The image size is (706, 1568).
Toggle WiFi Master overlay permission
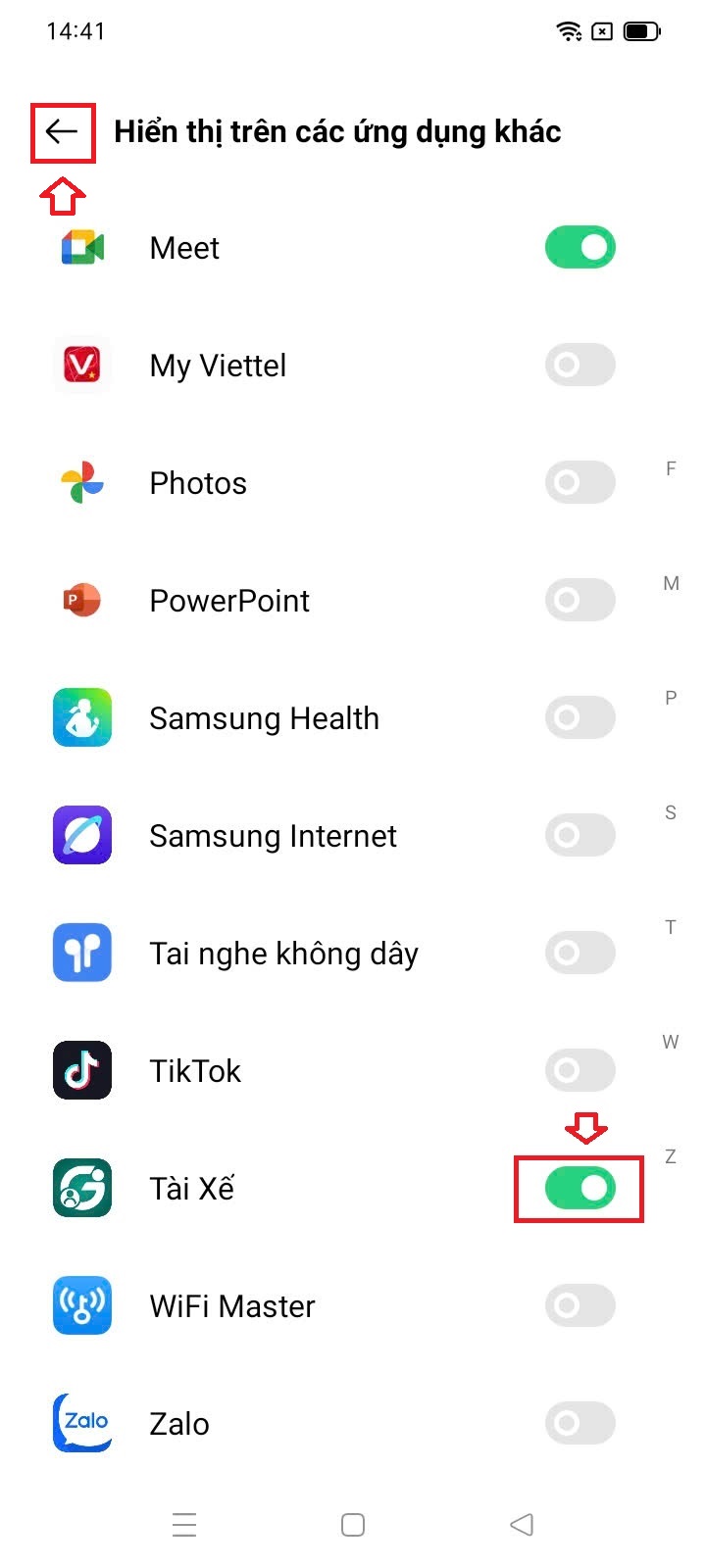580,1306
